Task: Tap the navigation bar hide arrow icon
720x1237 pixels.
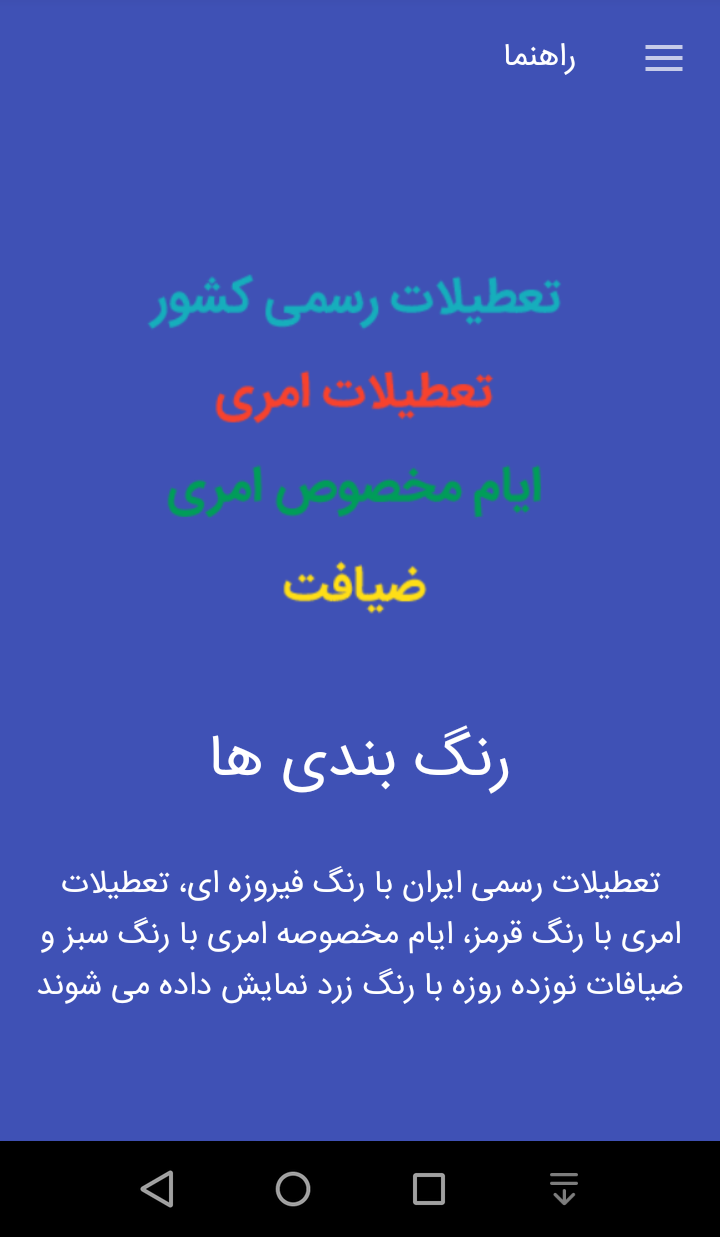Action: pyautogui.click(x=564, y=1189)
